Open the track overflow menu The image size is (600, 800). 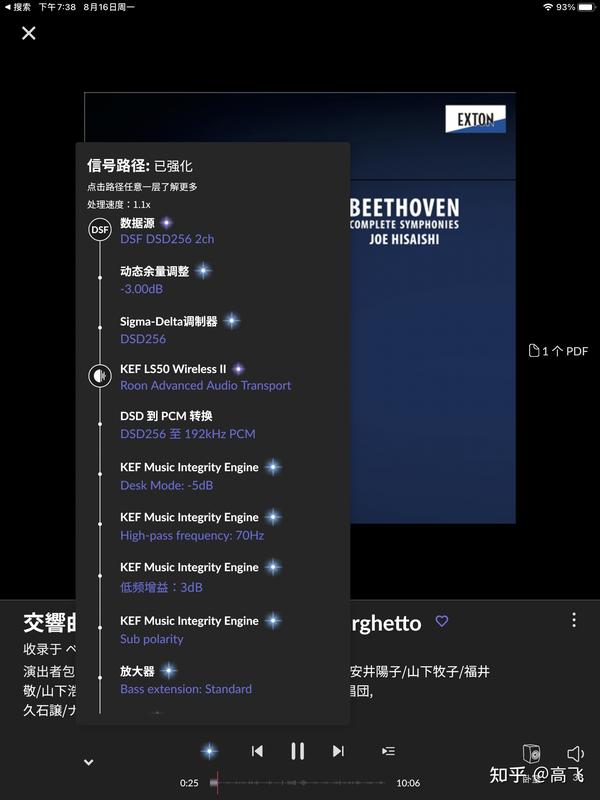point(573,620)
